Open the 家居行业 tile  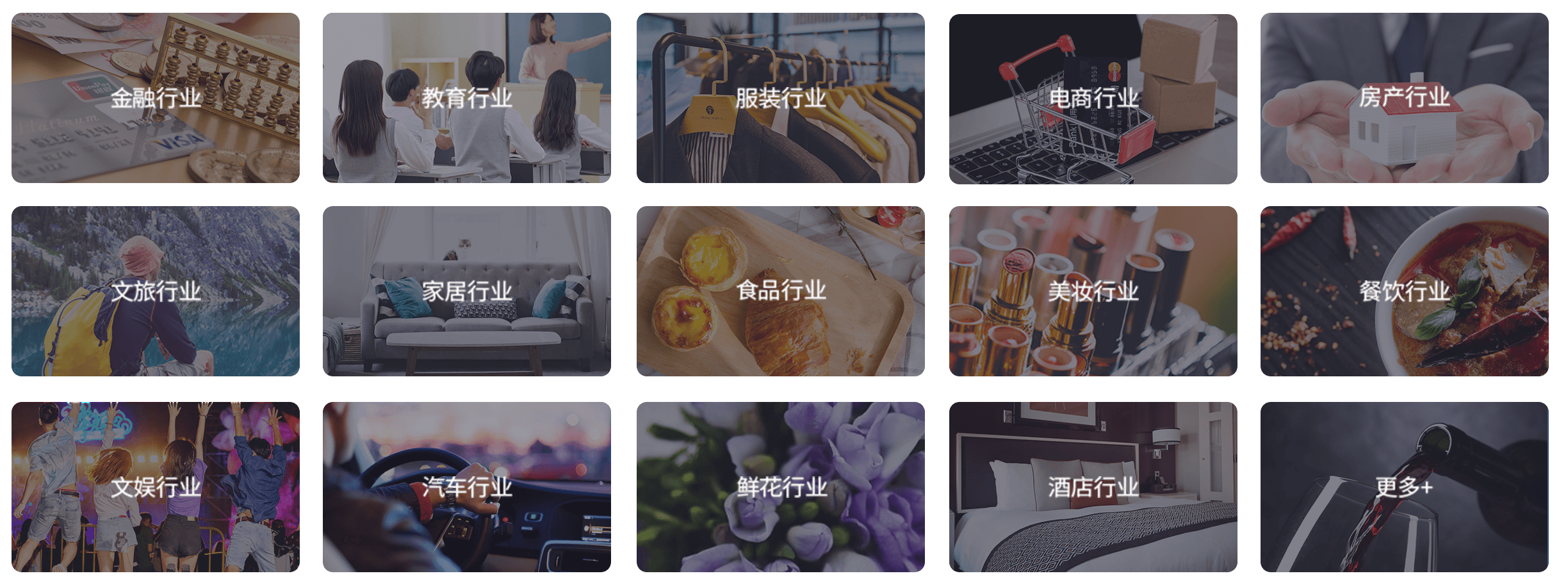pyautogui.click(x=467, y=291)
